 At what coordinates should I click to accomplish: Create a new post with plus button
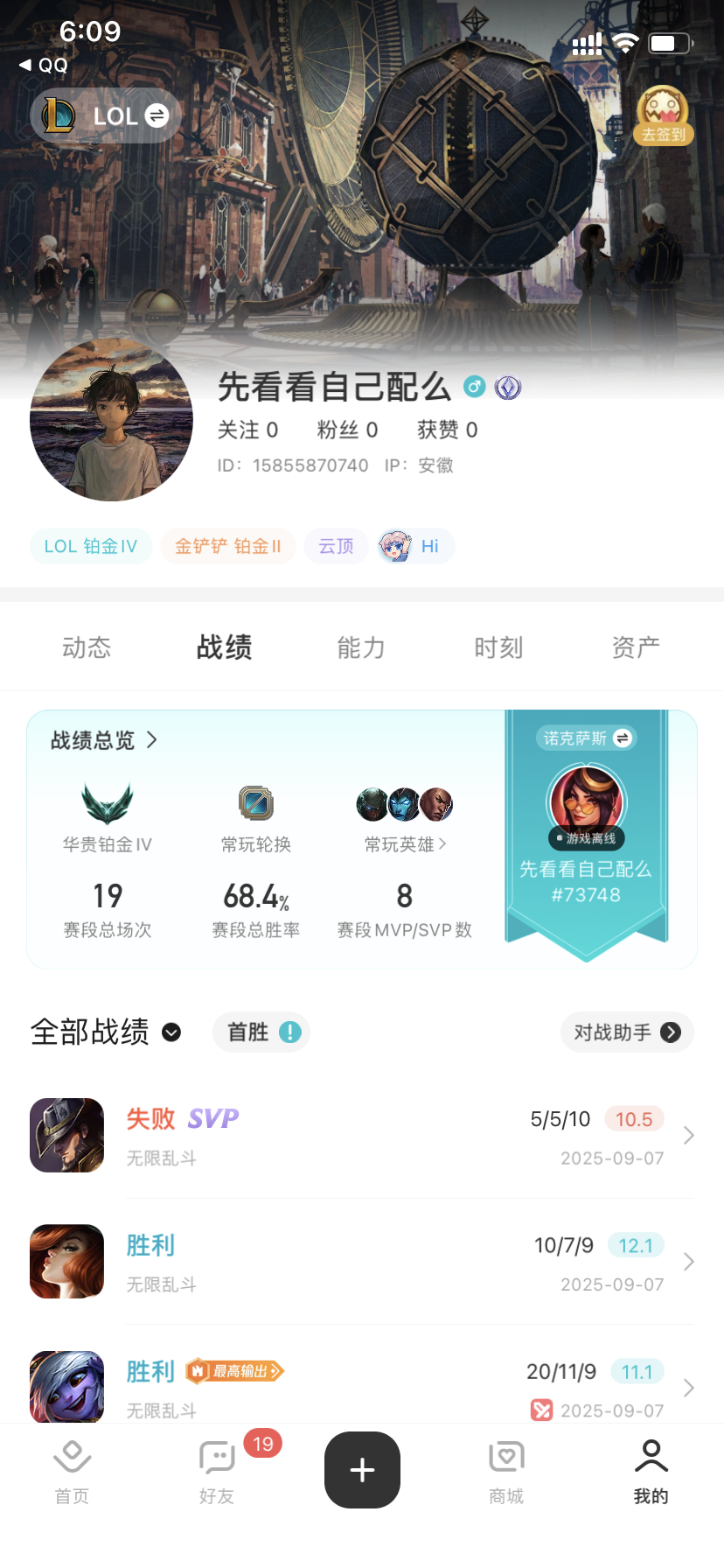click(362, 1470)
